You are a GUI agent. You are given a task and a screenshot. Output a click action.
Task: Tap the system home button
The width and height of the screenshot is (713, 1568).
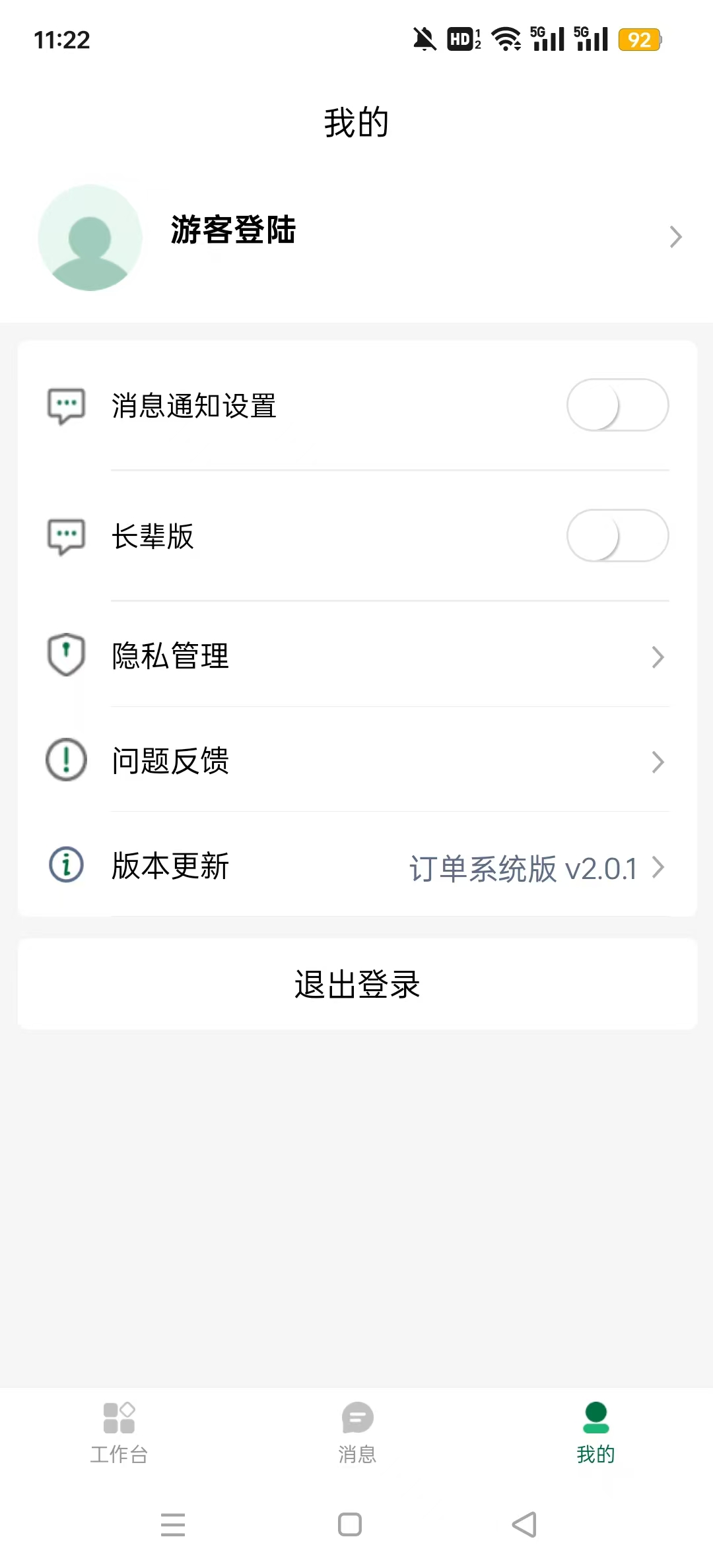click(350, 1524)
